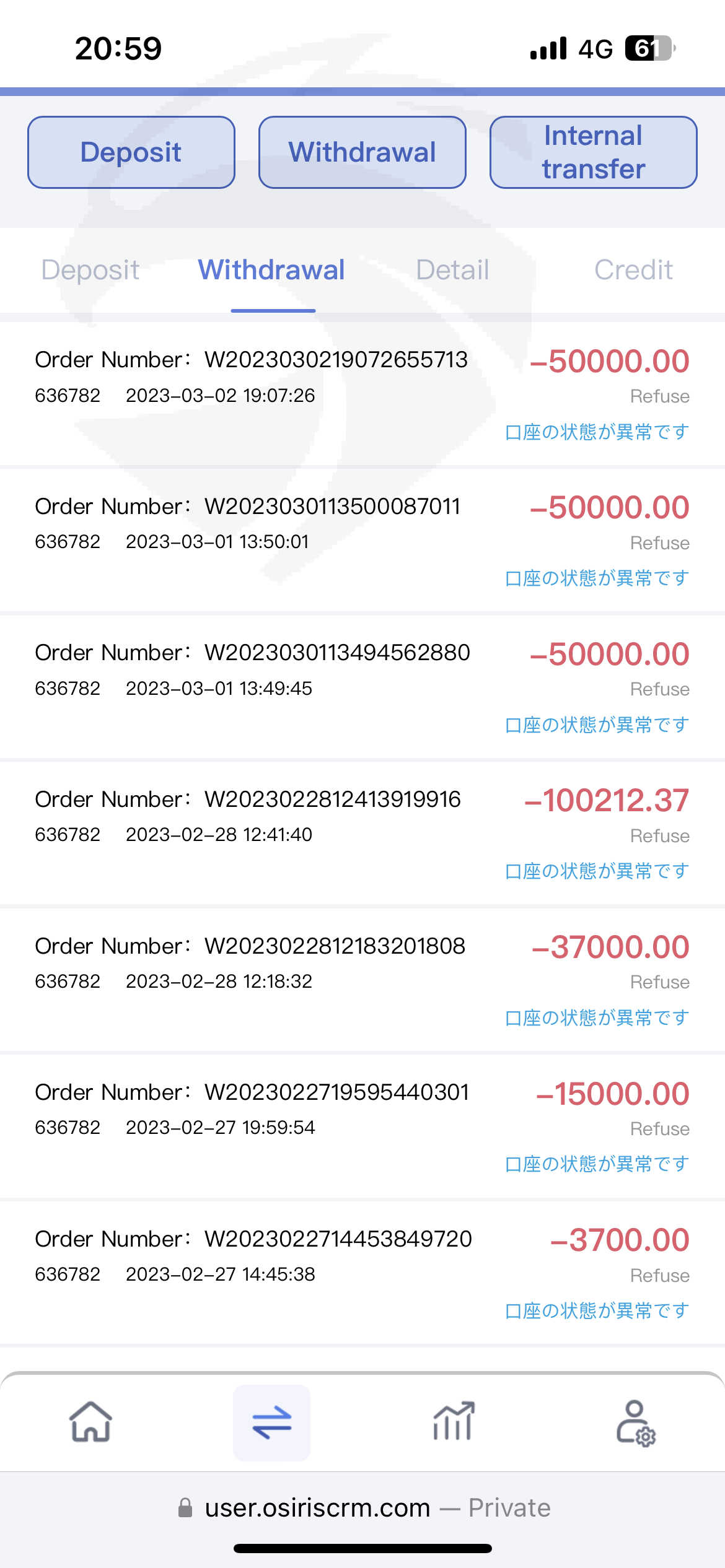Image resolution: width=725 pixels, height=1568 pixels.
Task: Open the Credit tab
Action: 633,270
